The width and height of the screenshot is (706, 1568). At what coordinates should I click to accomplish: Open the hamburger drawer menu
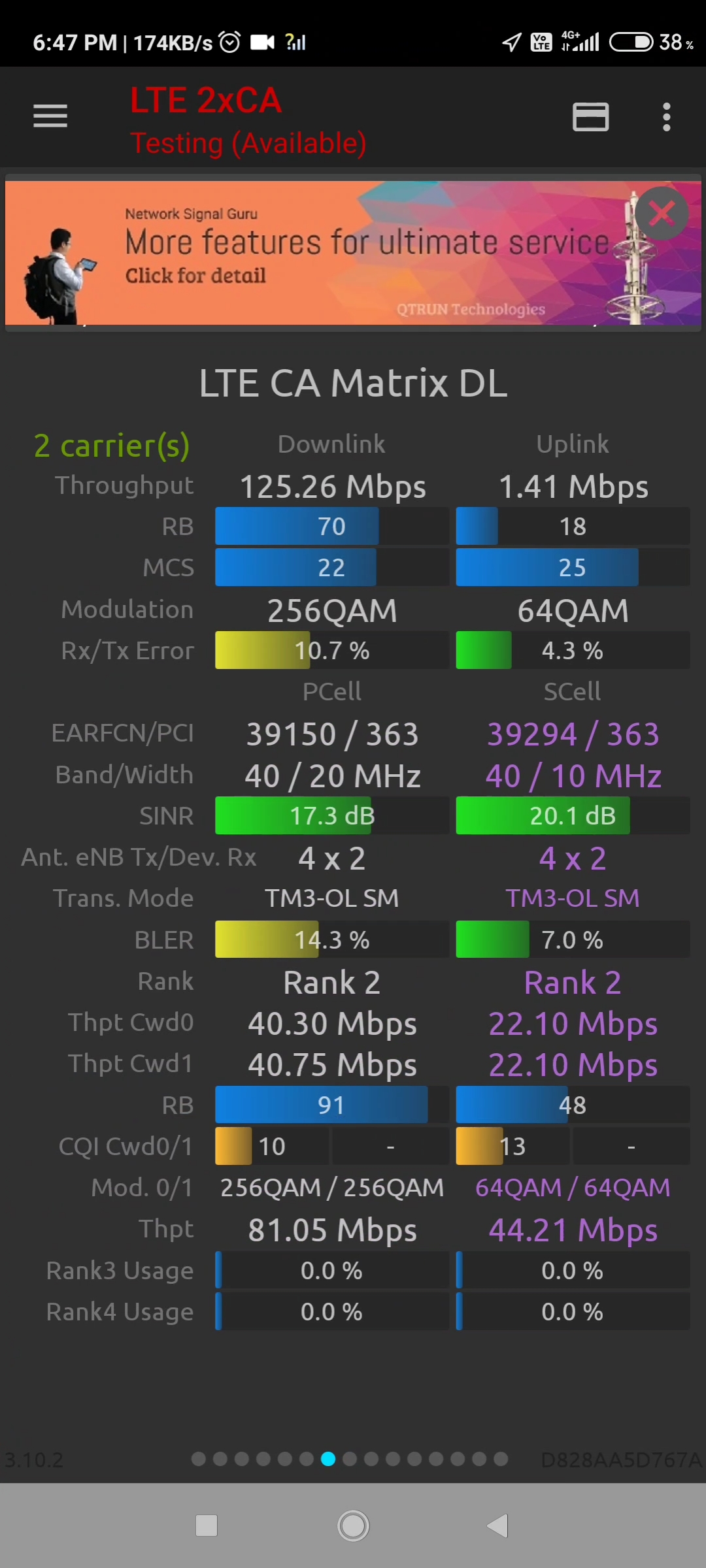[x=50, y=116]
